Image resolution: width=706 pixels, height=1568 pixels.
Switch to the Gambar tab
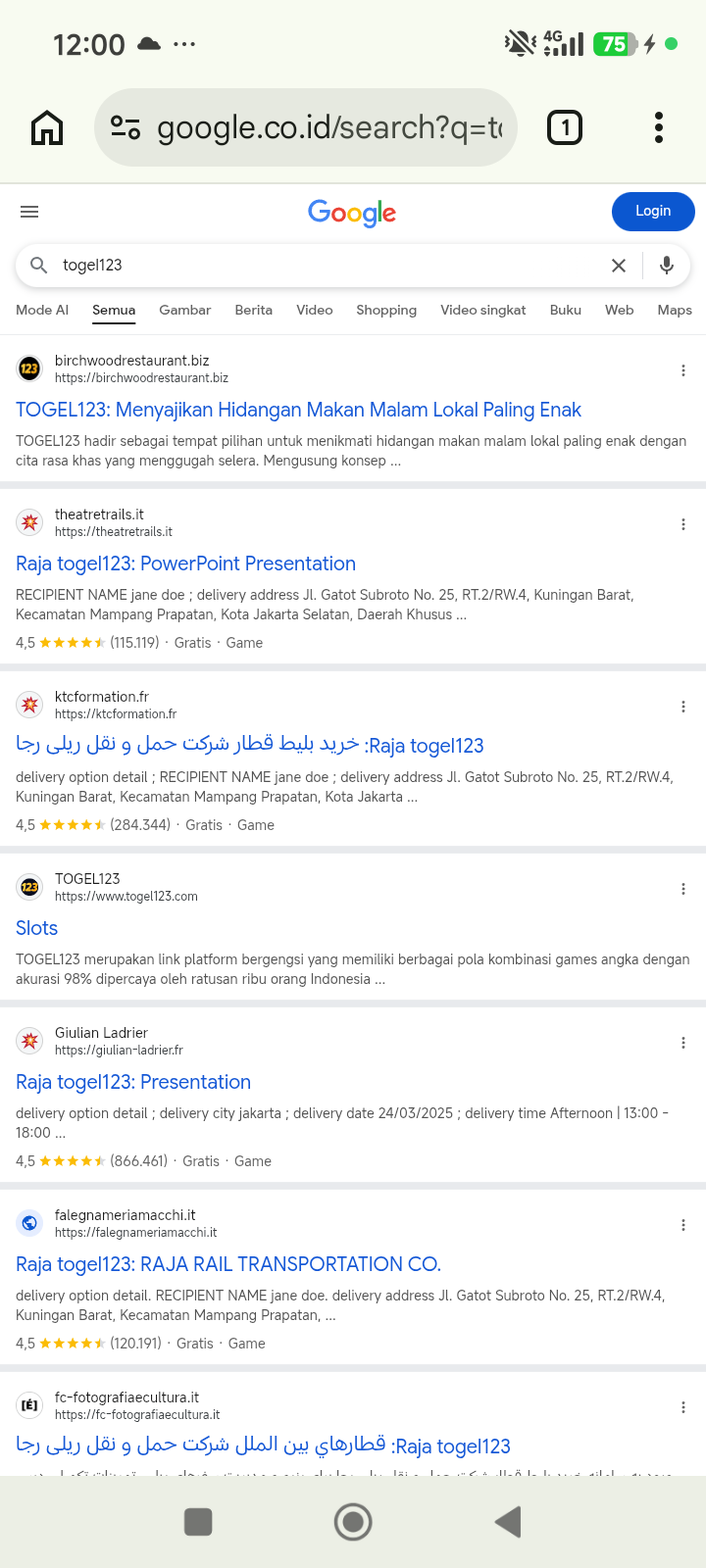tap(185, 310)
